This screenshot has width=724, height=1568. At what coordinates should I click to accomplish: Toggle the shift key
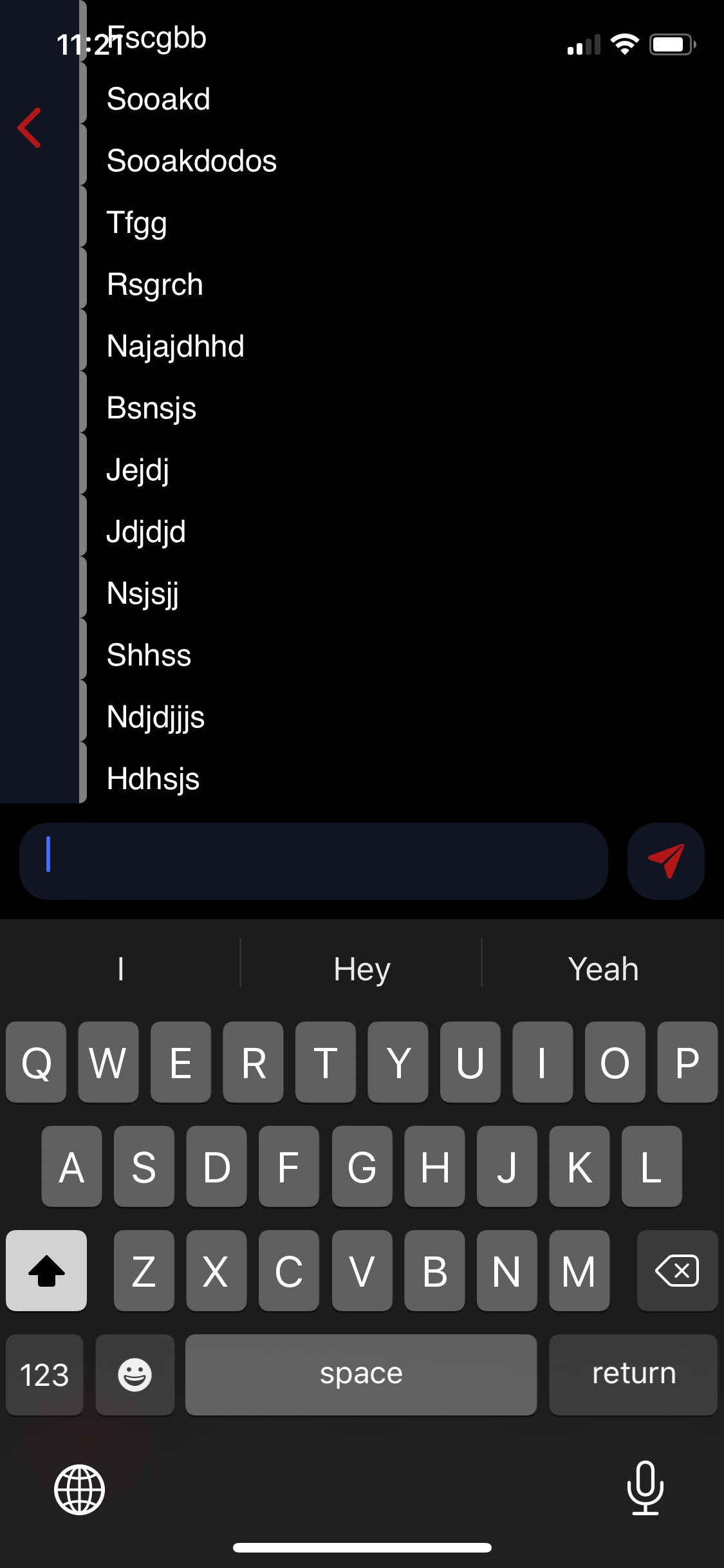46,1271
